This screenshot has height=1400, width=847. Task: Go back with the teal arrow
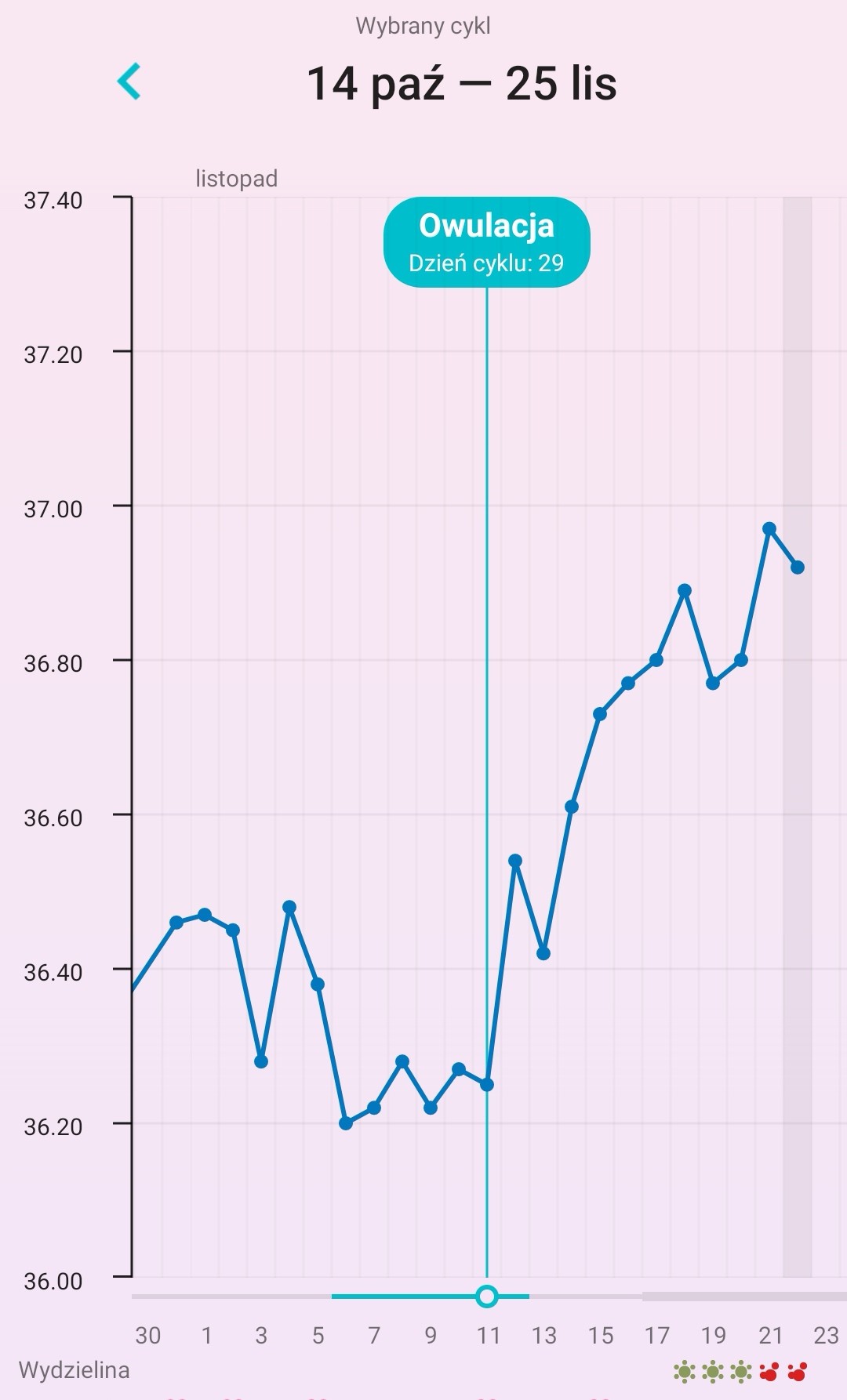pos(129,82)
